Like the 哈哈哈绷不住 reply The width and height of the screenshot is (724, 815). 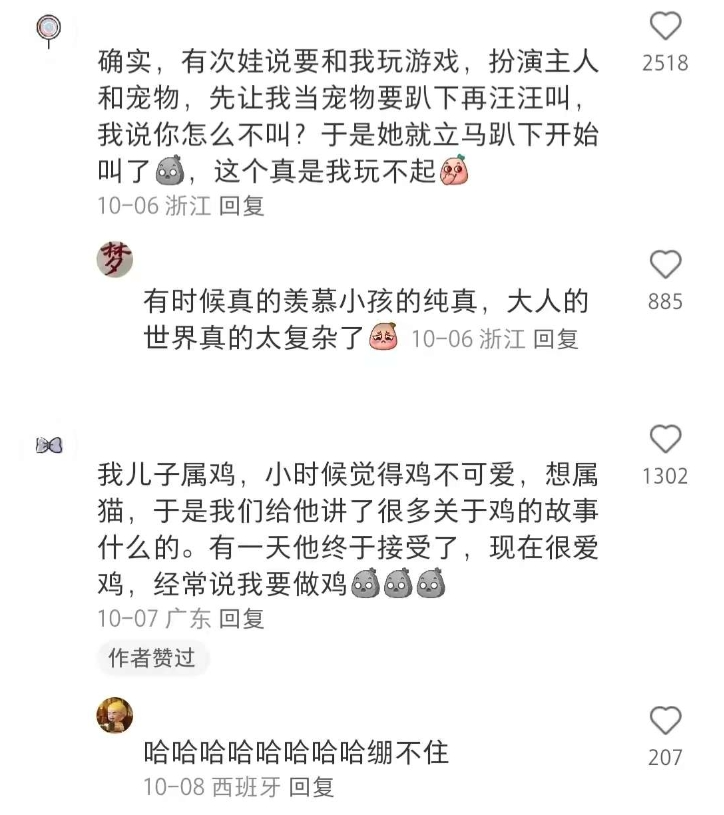[x=665, y=720]
